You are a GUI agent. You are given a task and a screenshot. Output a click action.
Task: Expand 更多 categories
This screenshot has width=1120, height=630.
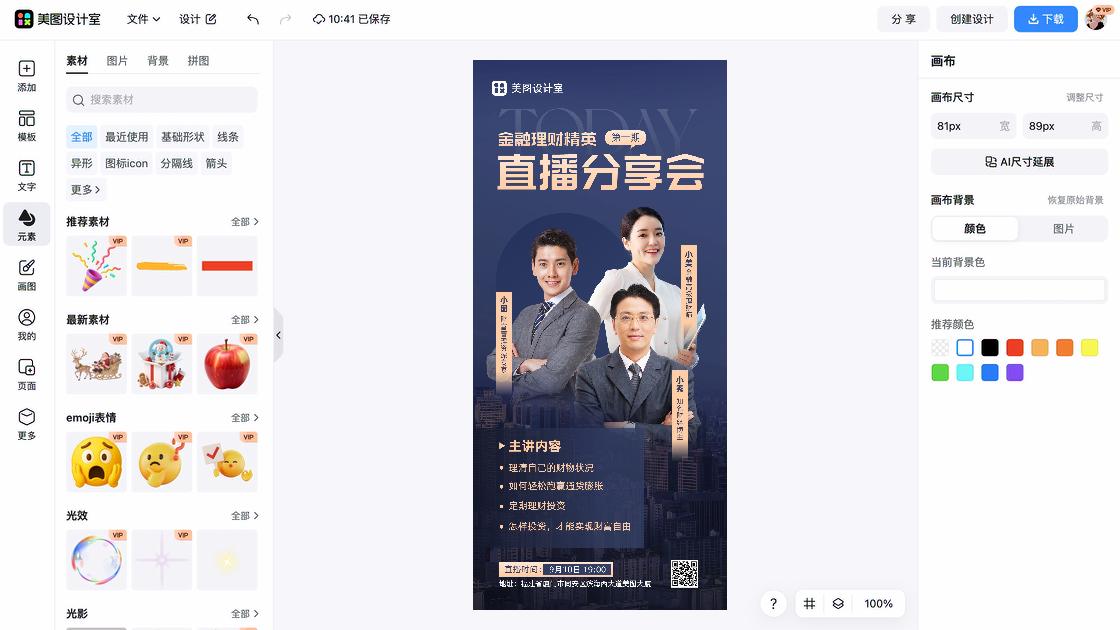(x=85, y=189)
